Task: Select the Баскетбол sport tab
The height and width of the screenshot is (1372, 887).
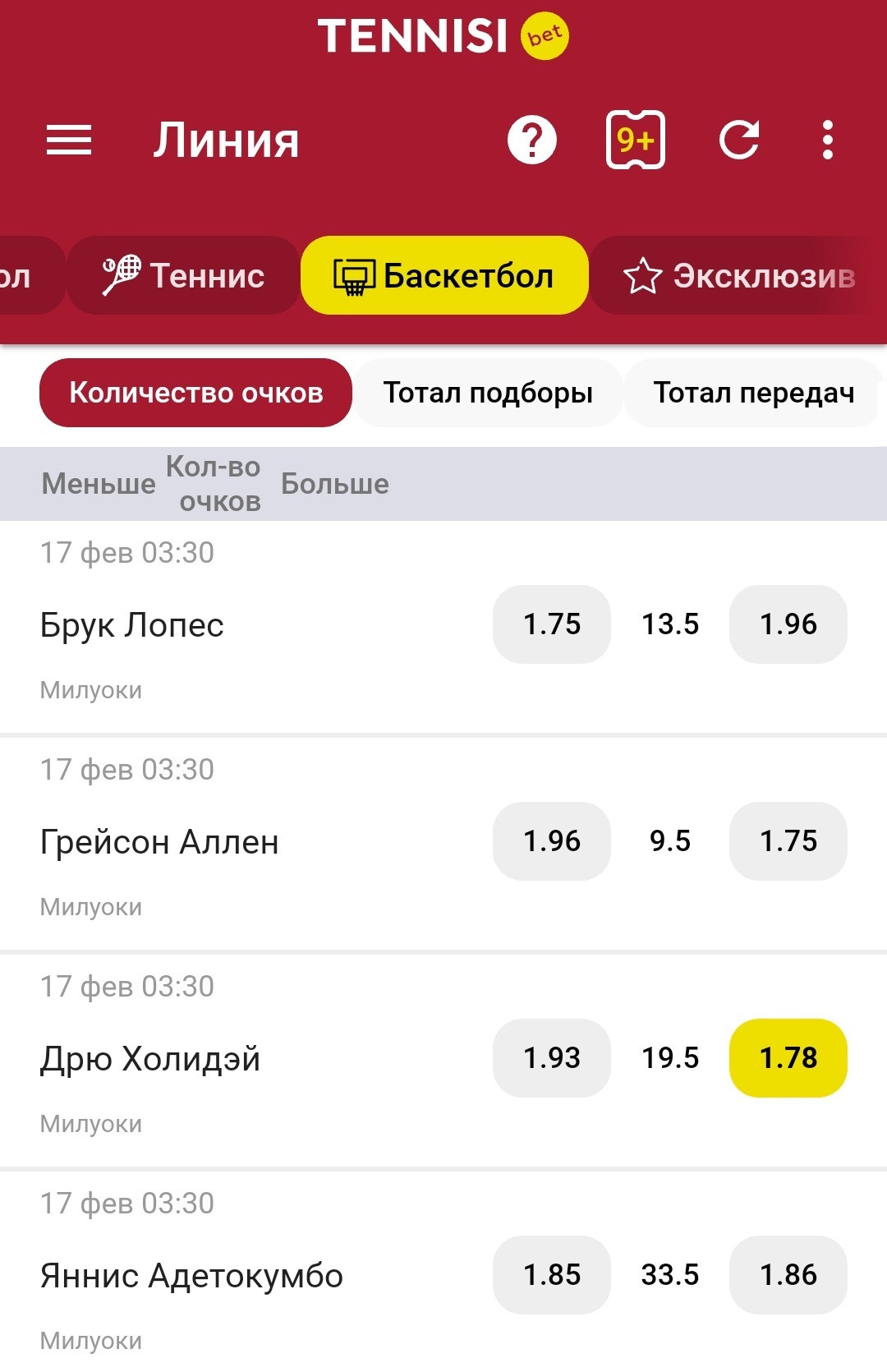Action: (x=444, y=276)
